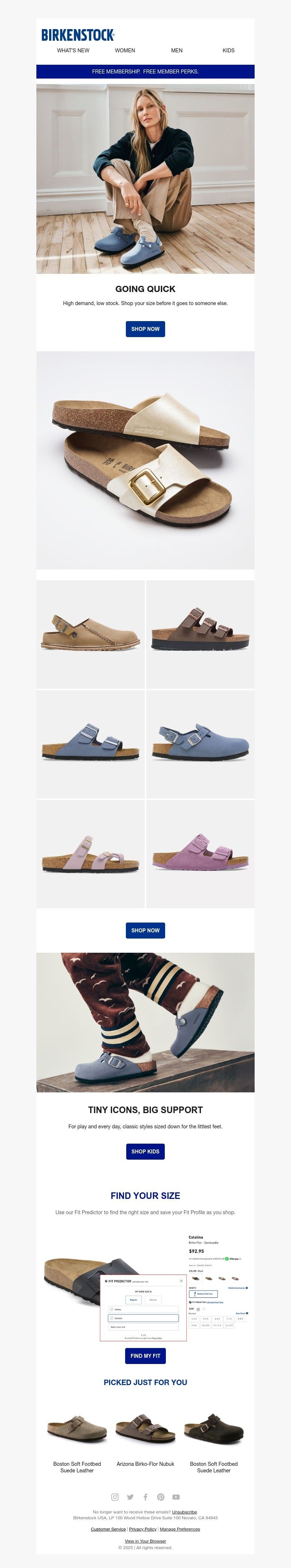
Task: Open the MEN navigation link
Action: coord(176,51)
